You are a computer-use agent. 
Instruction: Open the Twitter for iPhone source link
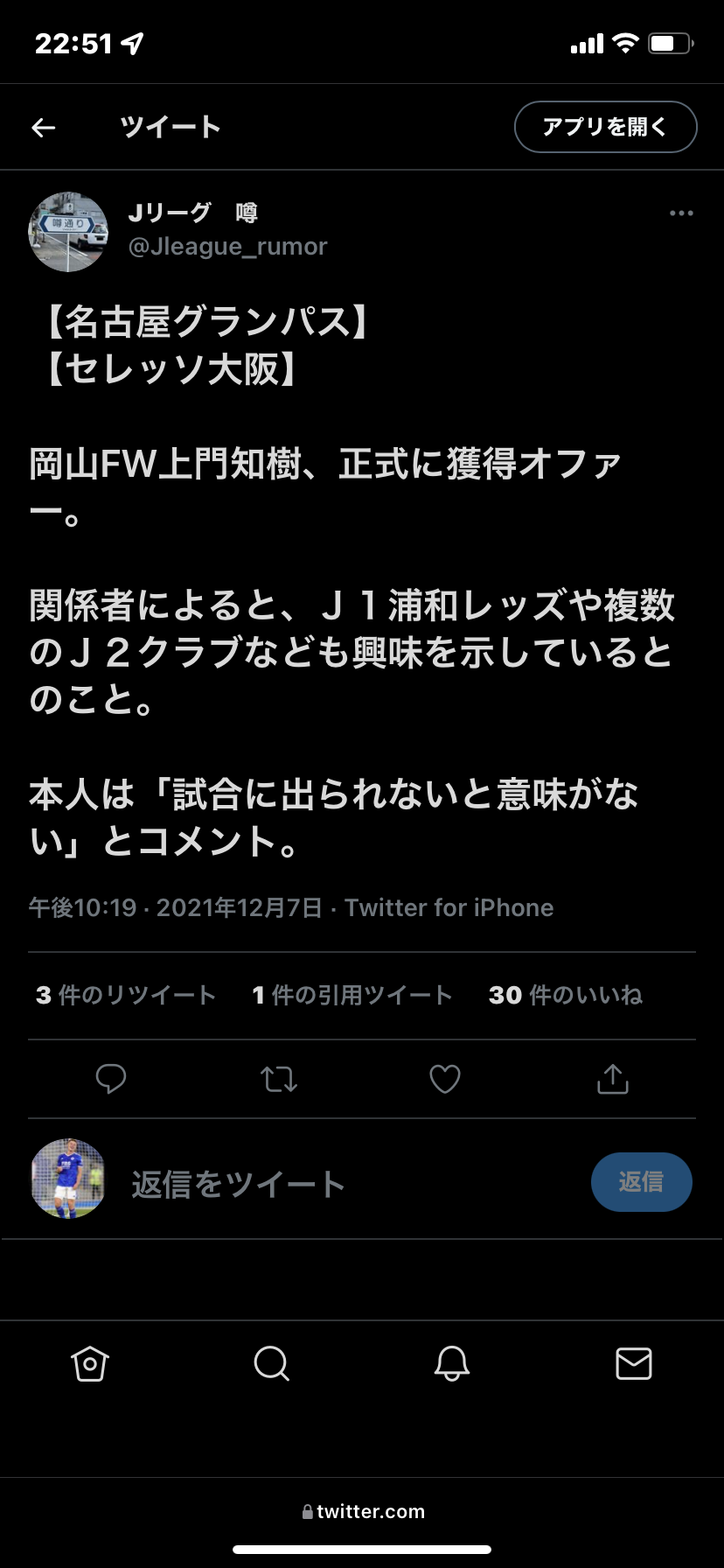click(449, 907)
